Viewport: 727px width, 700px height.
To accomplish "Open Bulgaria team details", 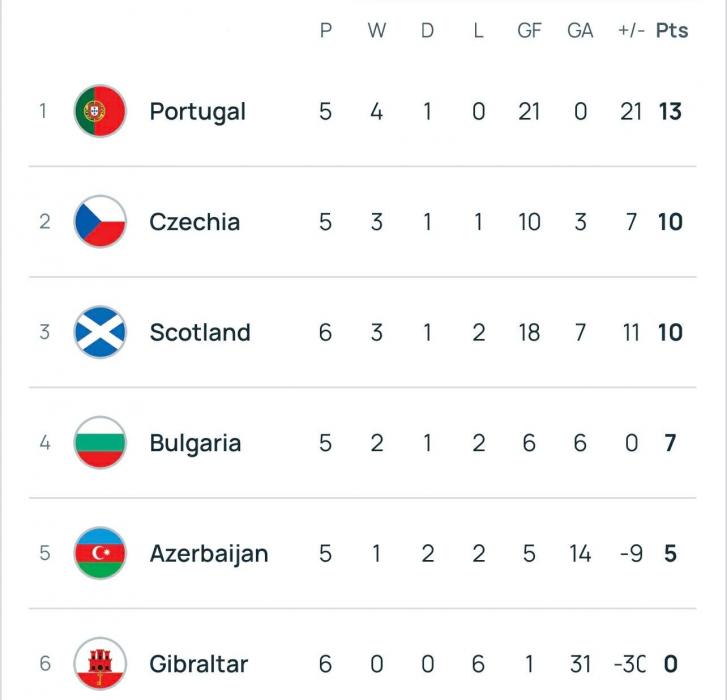I will pos(195,443).
